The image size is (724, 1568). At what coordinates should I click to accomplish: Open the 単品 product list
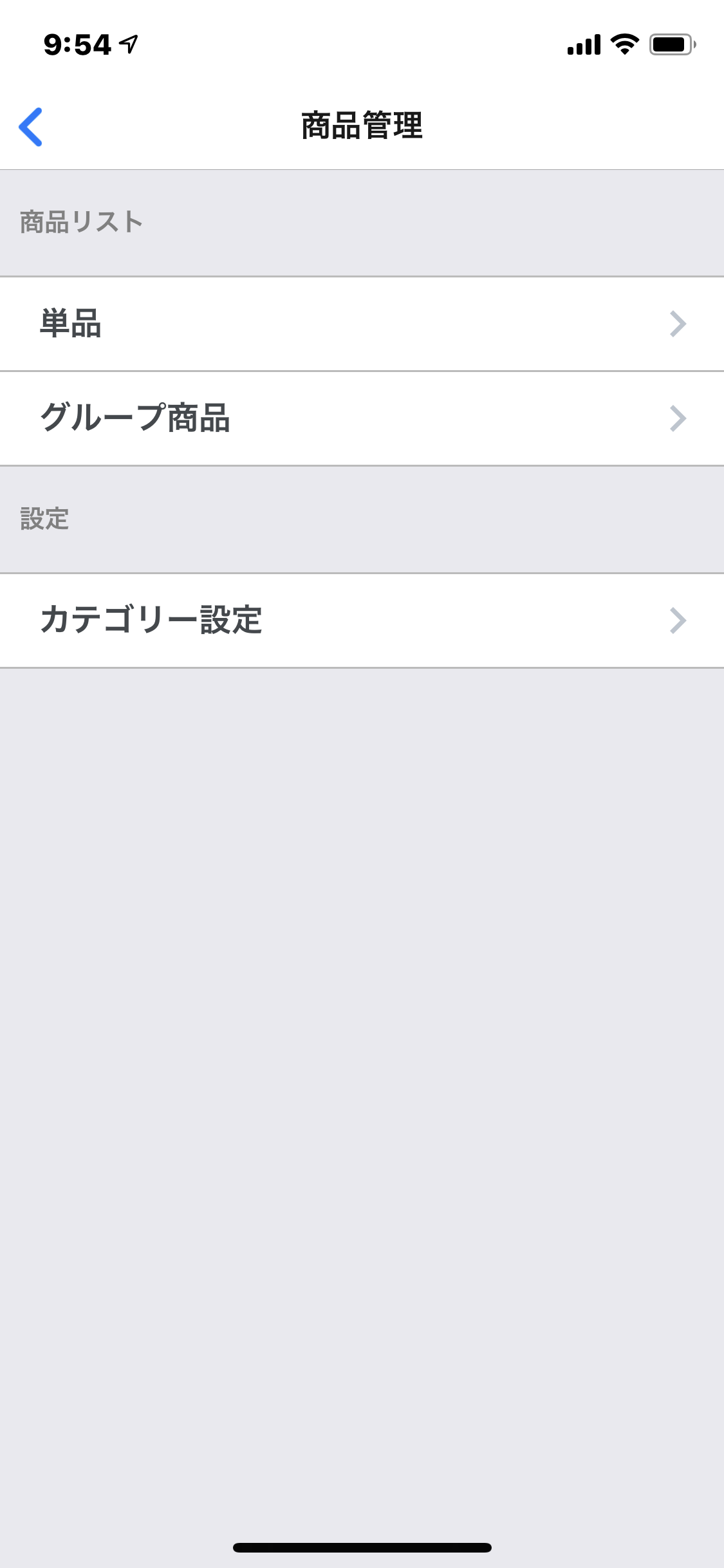pyautogui.click(x=362, y=324)
